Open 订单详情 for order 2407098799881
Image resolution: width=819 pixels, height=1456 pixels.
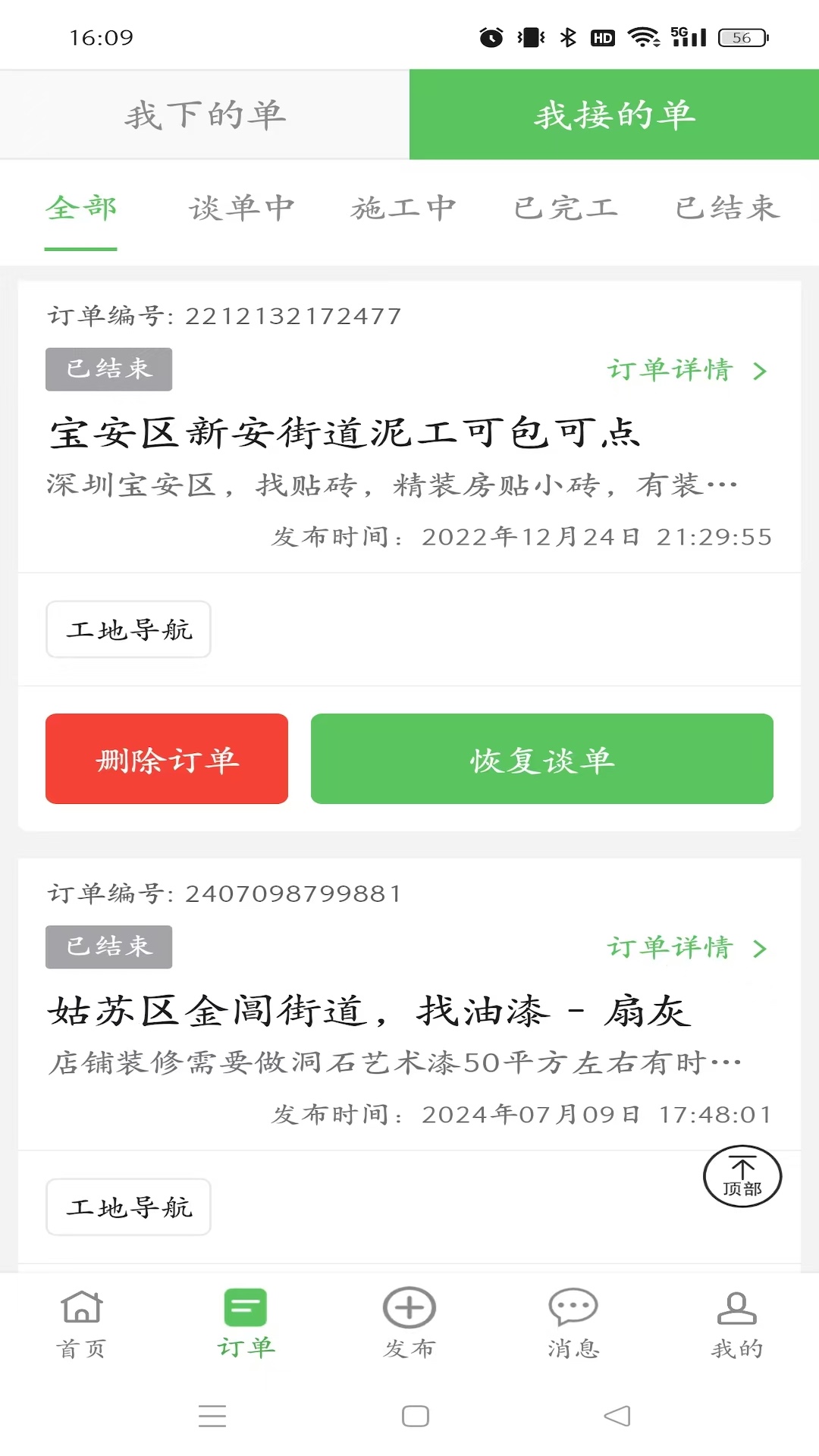tap(686, 948)
